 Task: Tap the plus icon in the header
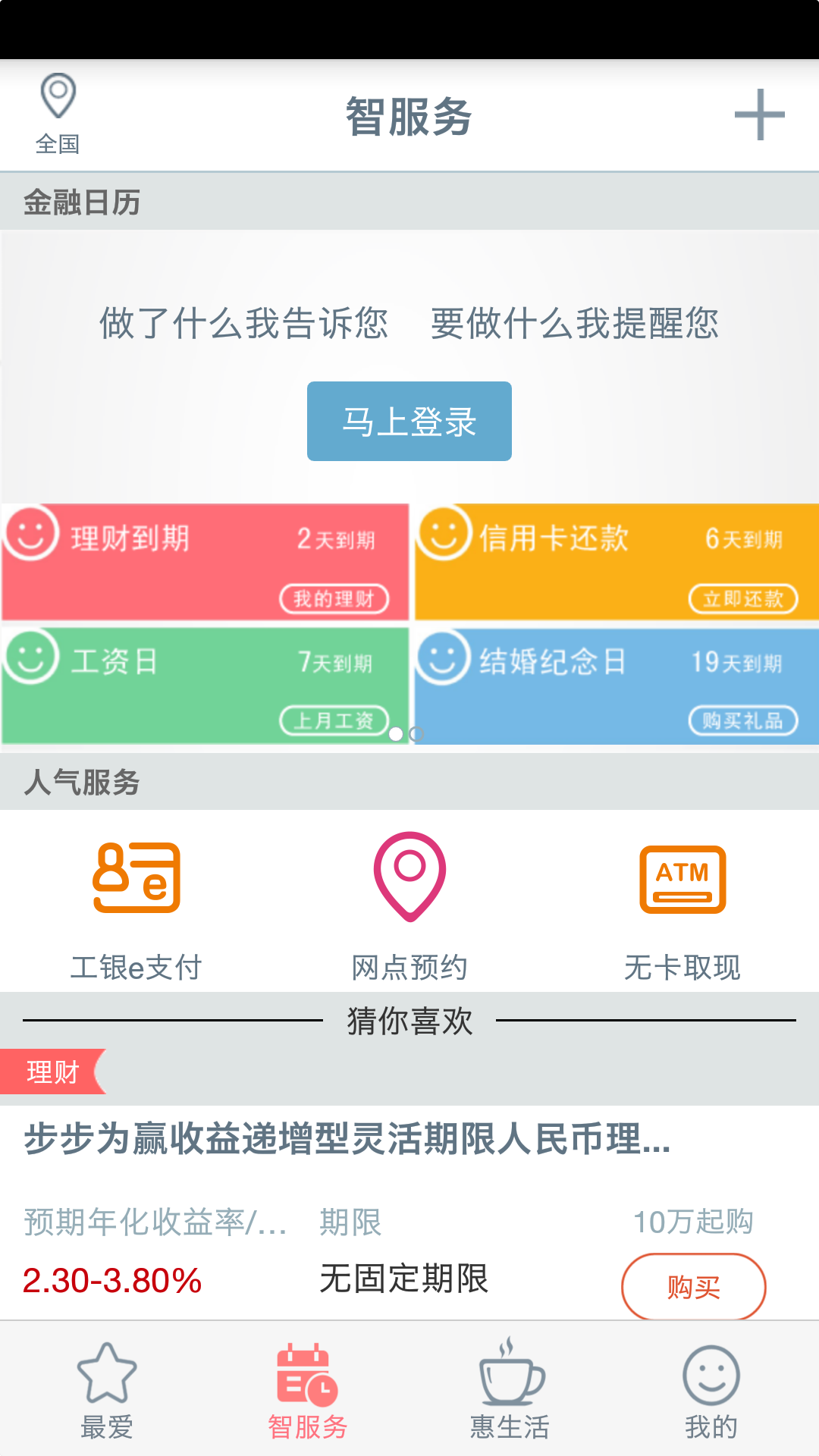759,115
